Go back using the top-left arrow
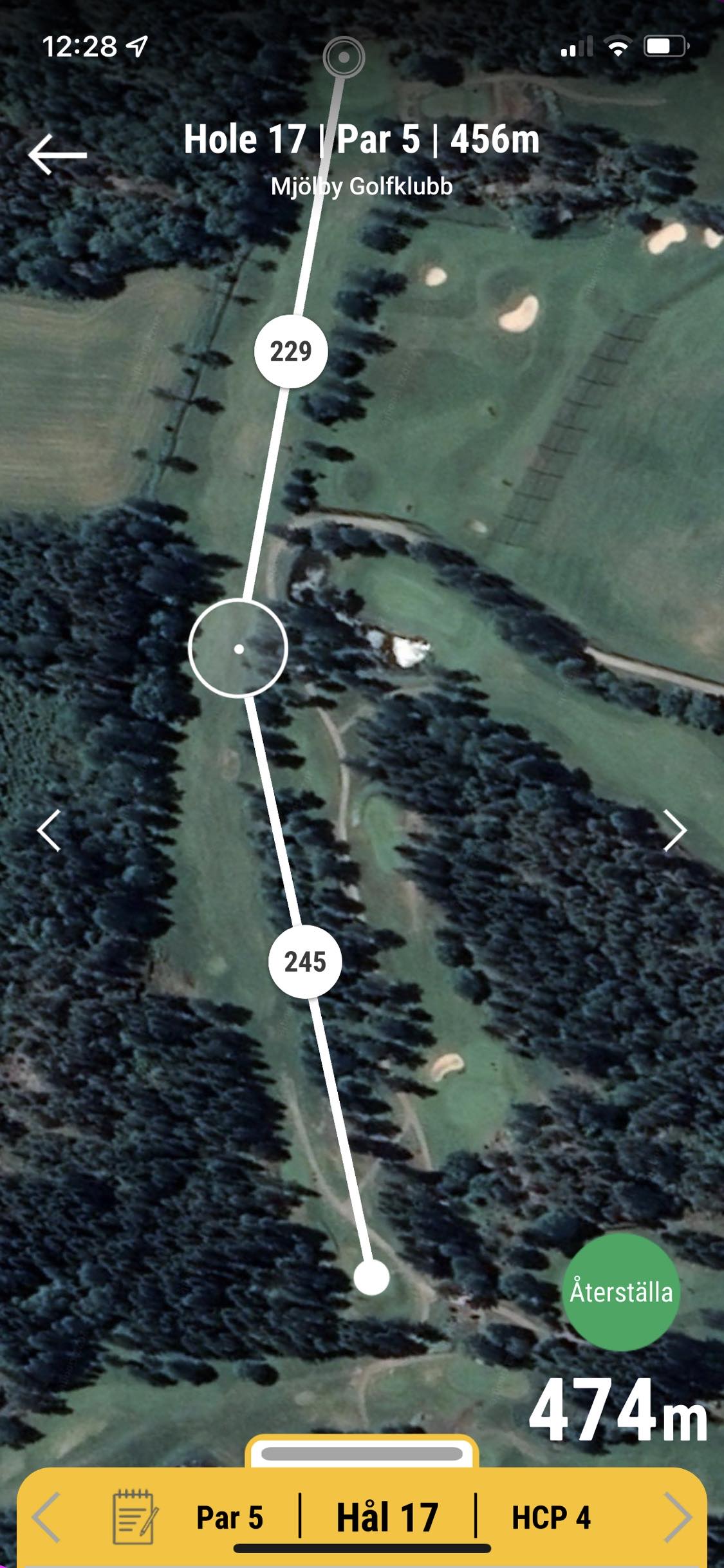724x1568 pixels. pyautogui.click(x=57, y=155)
